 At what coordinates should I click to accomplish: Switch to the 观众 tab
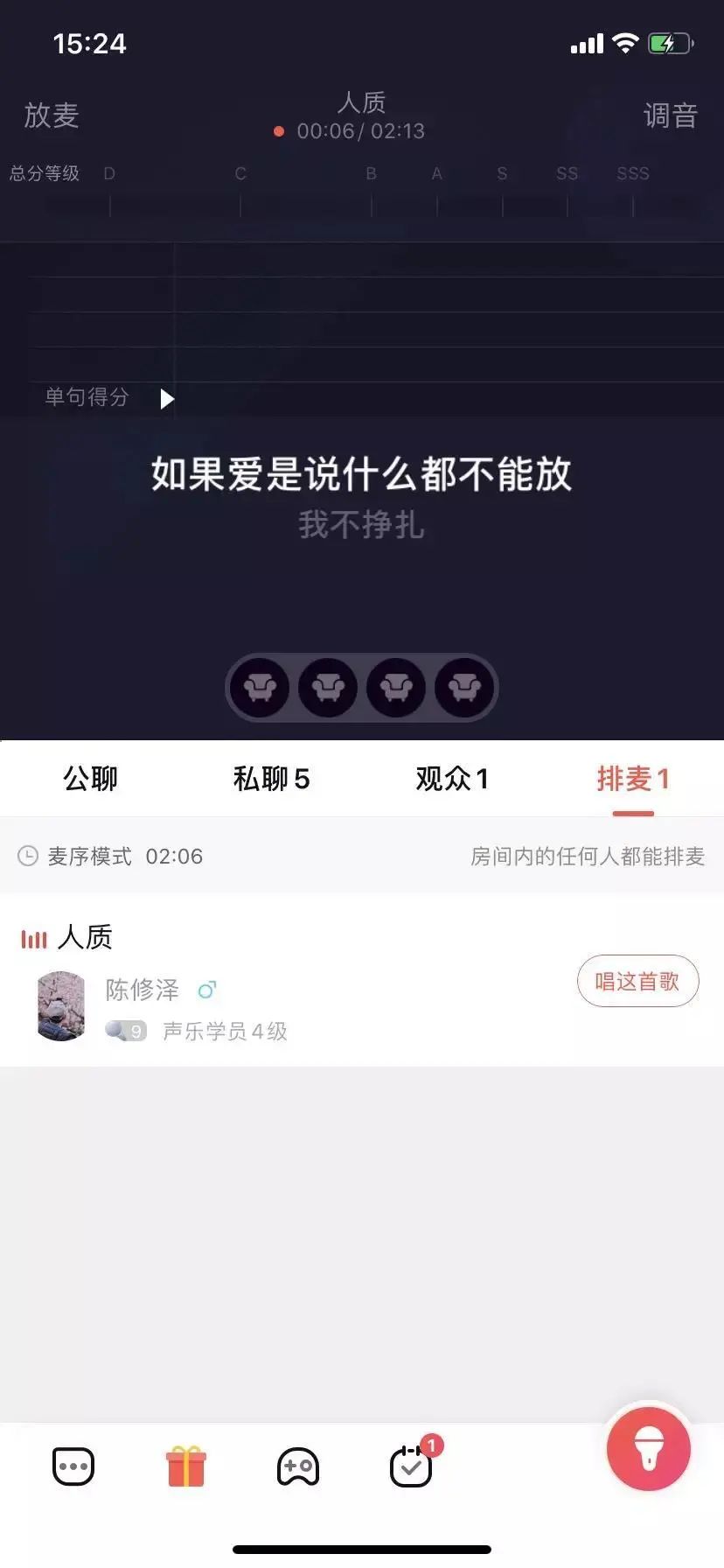(x=452, y=778)
